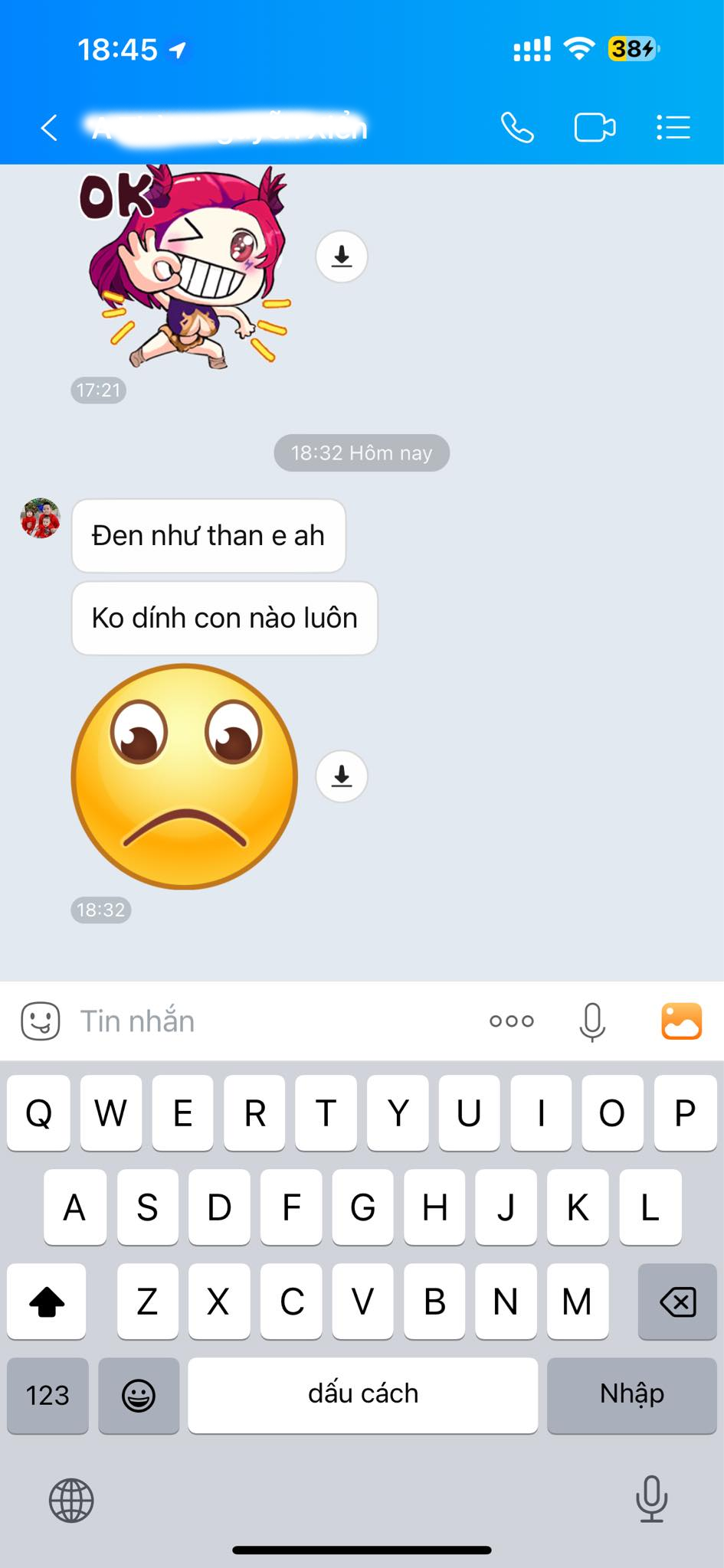This screenshot has width=724, height=1568.
Task: Start keyboard dictation
Action: point(651,1498)
